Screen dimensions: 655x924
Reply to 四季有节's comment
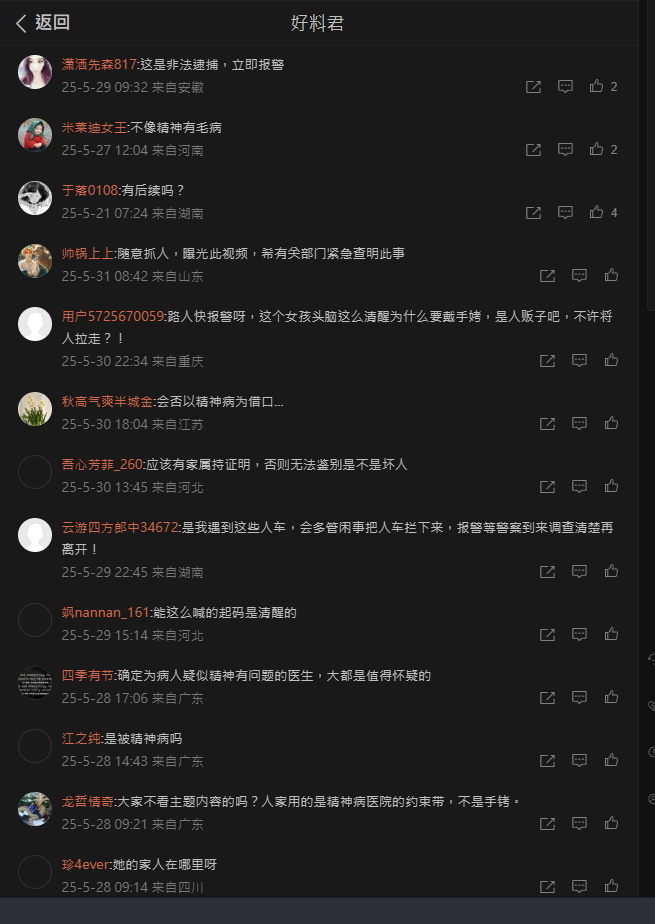579,698
